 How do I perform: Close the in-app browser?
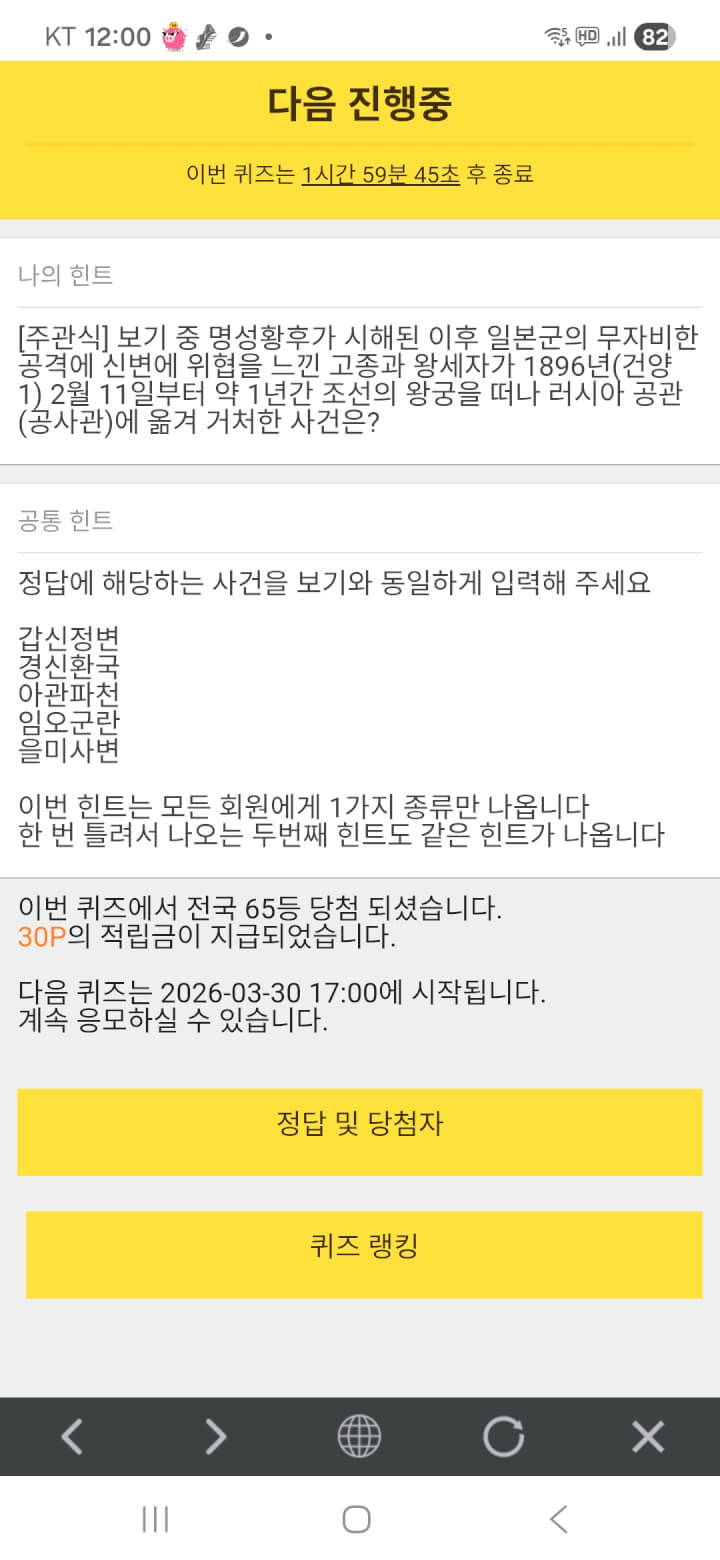[648, 1437]
